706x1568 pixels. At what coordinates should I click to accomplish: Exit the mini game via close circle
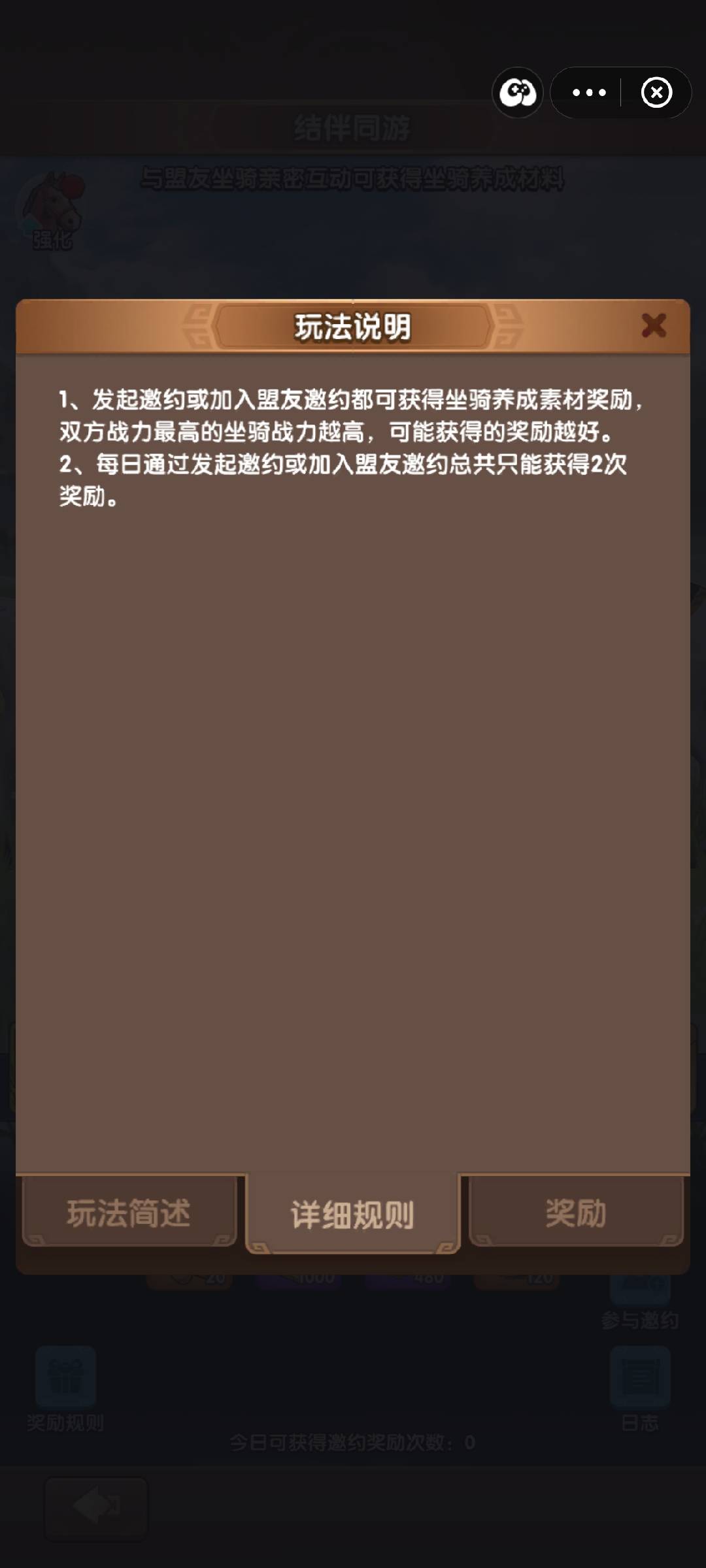pyautogui.click(x=656, y=93)
